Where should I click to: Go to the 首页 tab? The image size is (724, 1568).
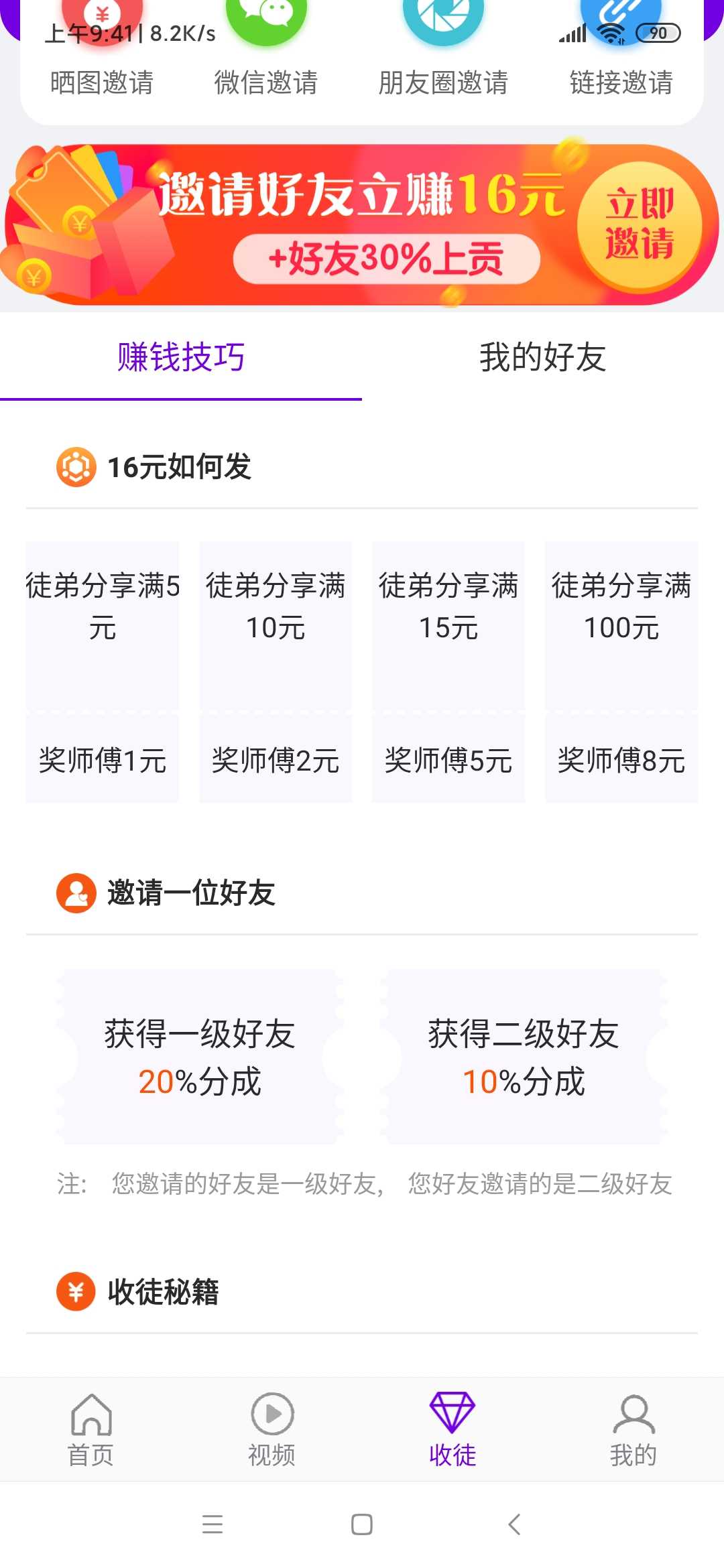coord(90,1430)
